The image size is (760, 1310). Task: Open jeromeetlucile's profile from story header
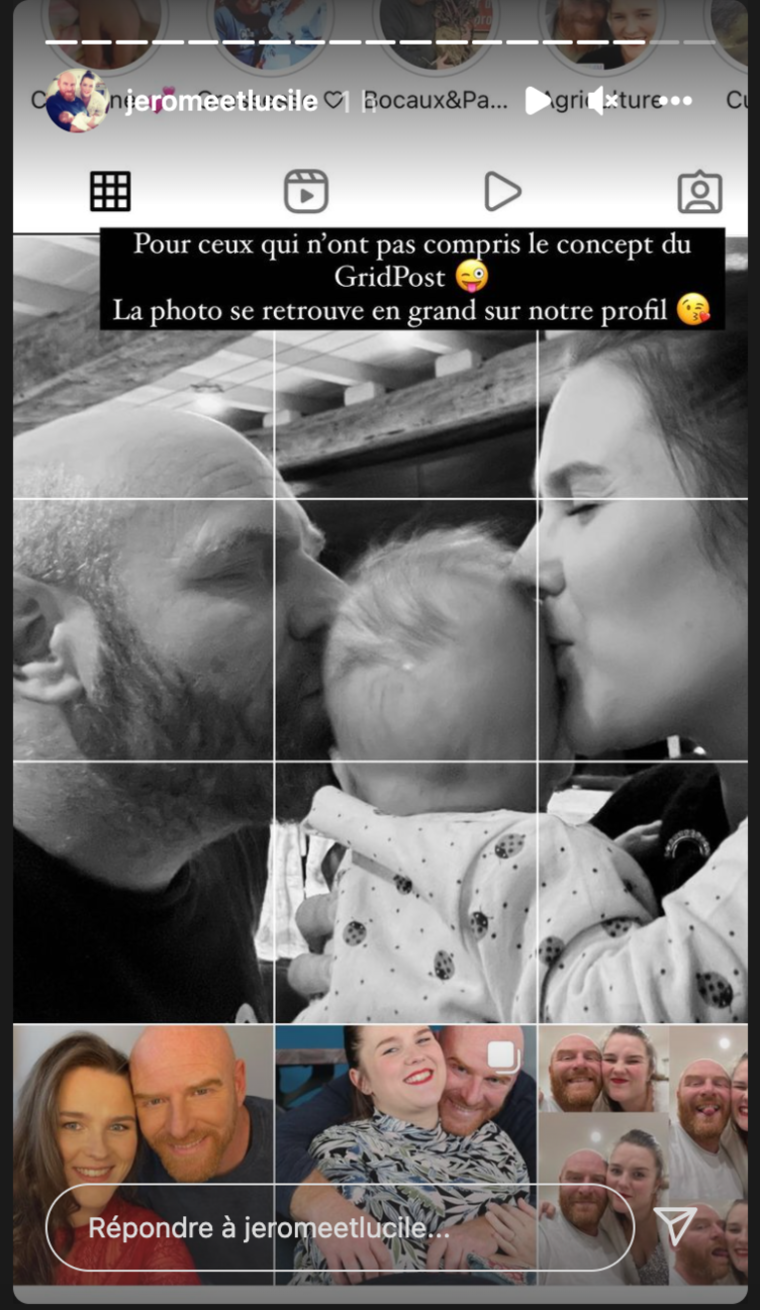tap(220, 101)
